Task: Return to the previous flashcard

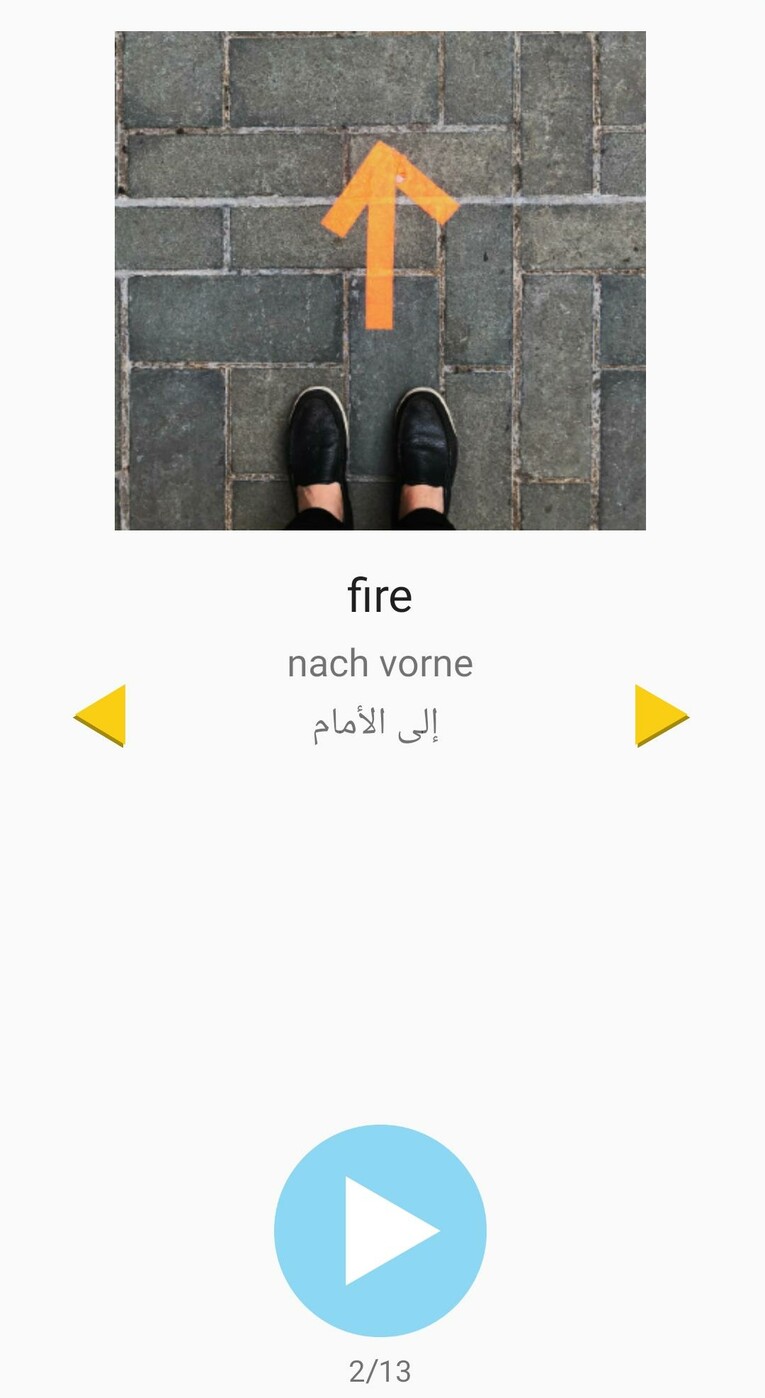Action: (x=101, y=716)
